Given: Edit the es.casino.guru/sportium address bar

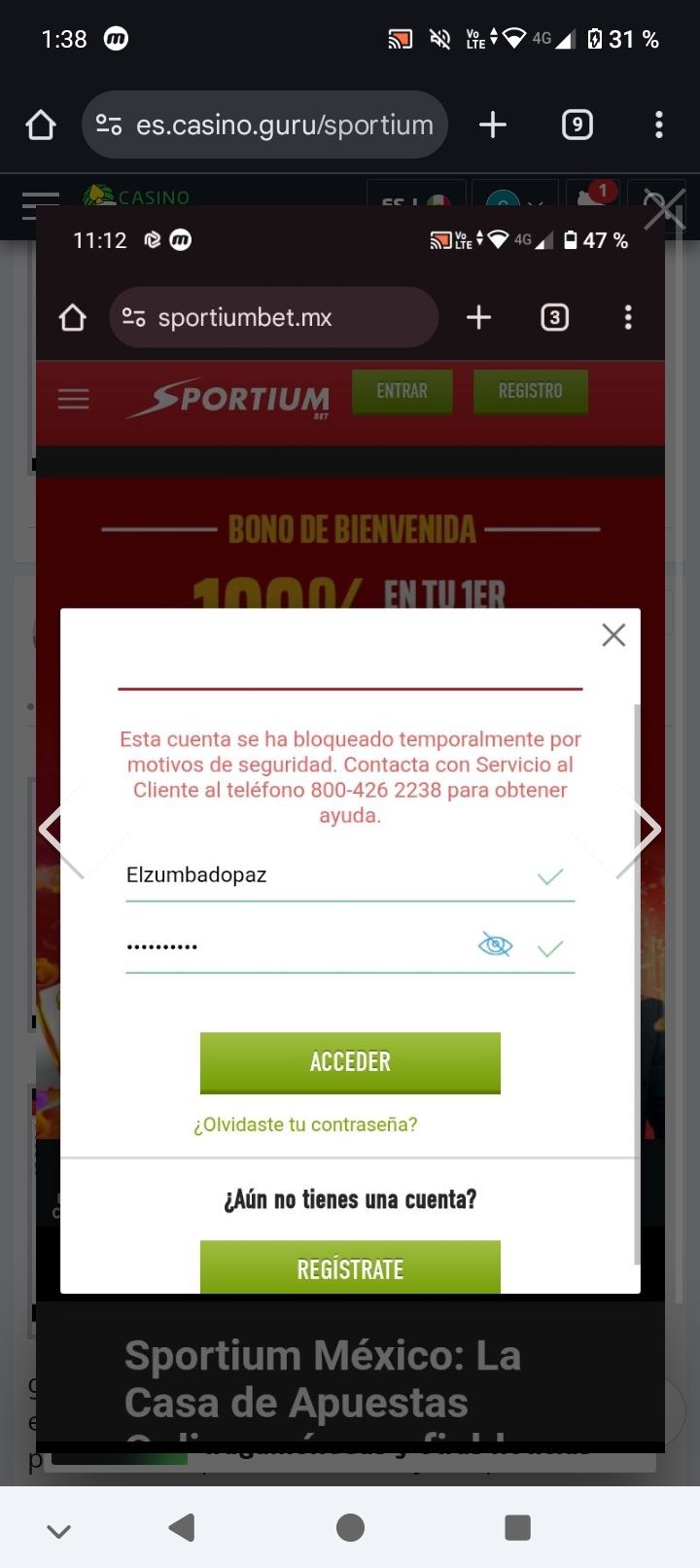Looking at the screenshot, I should point(282,125).
